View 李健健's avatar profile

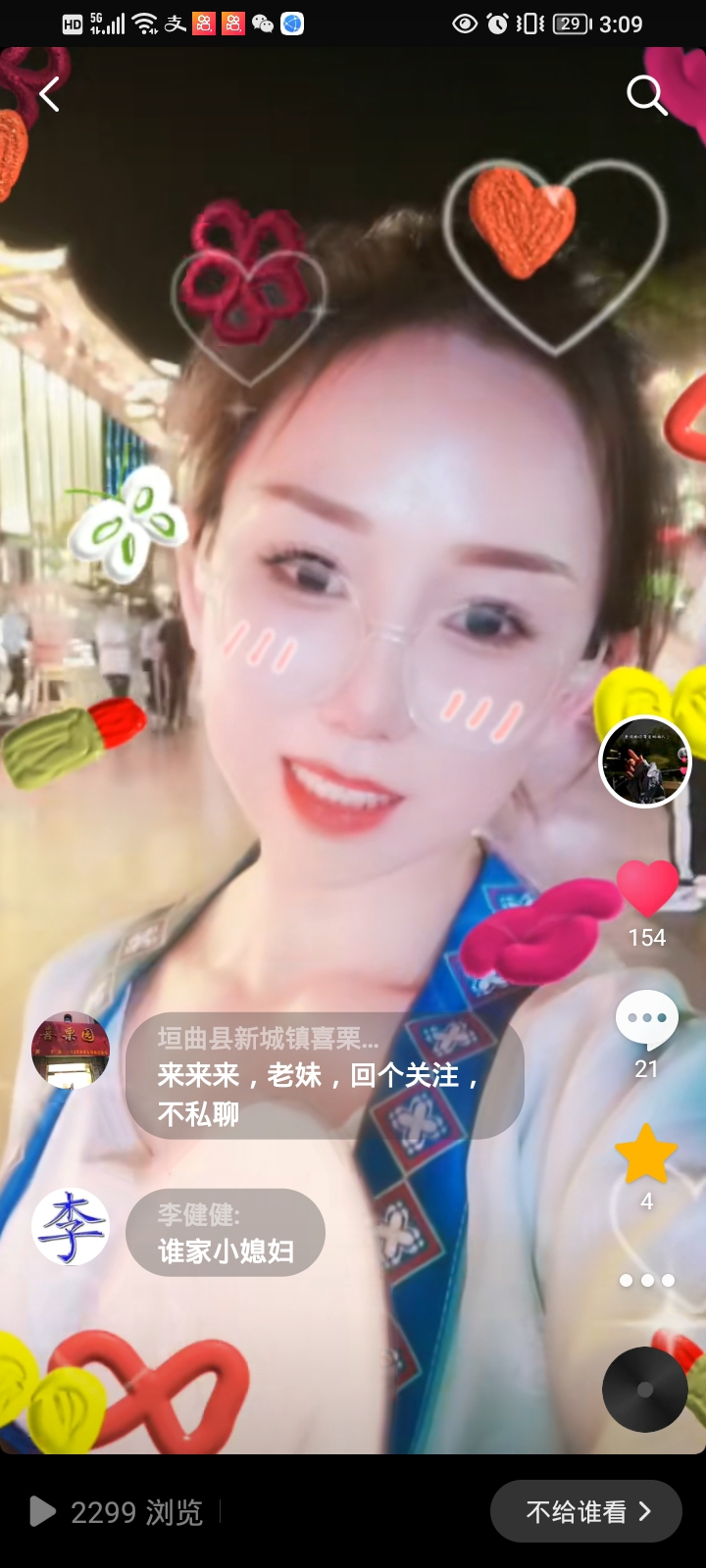click(x=71, y=1227)
